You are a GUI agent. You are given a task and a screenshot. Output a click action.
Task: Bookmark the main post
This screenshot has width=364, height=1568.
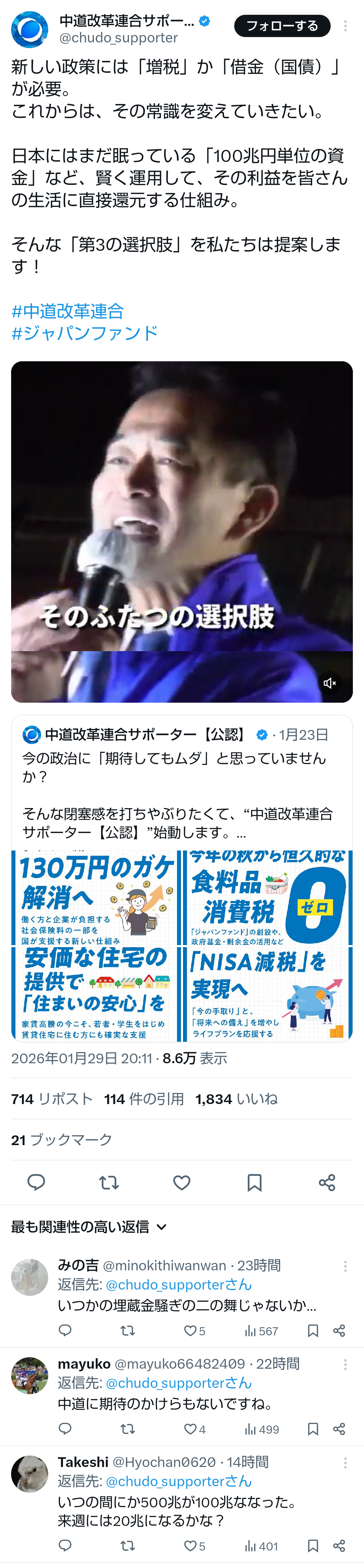[254, 1182]
